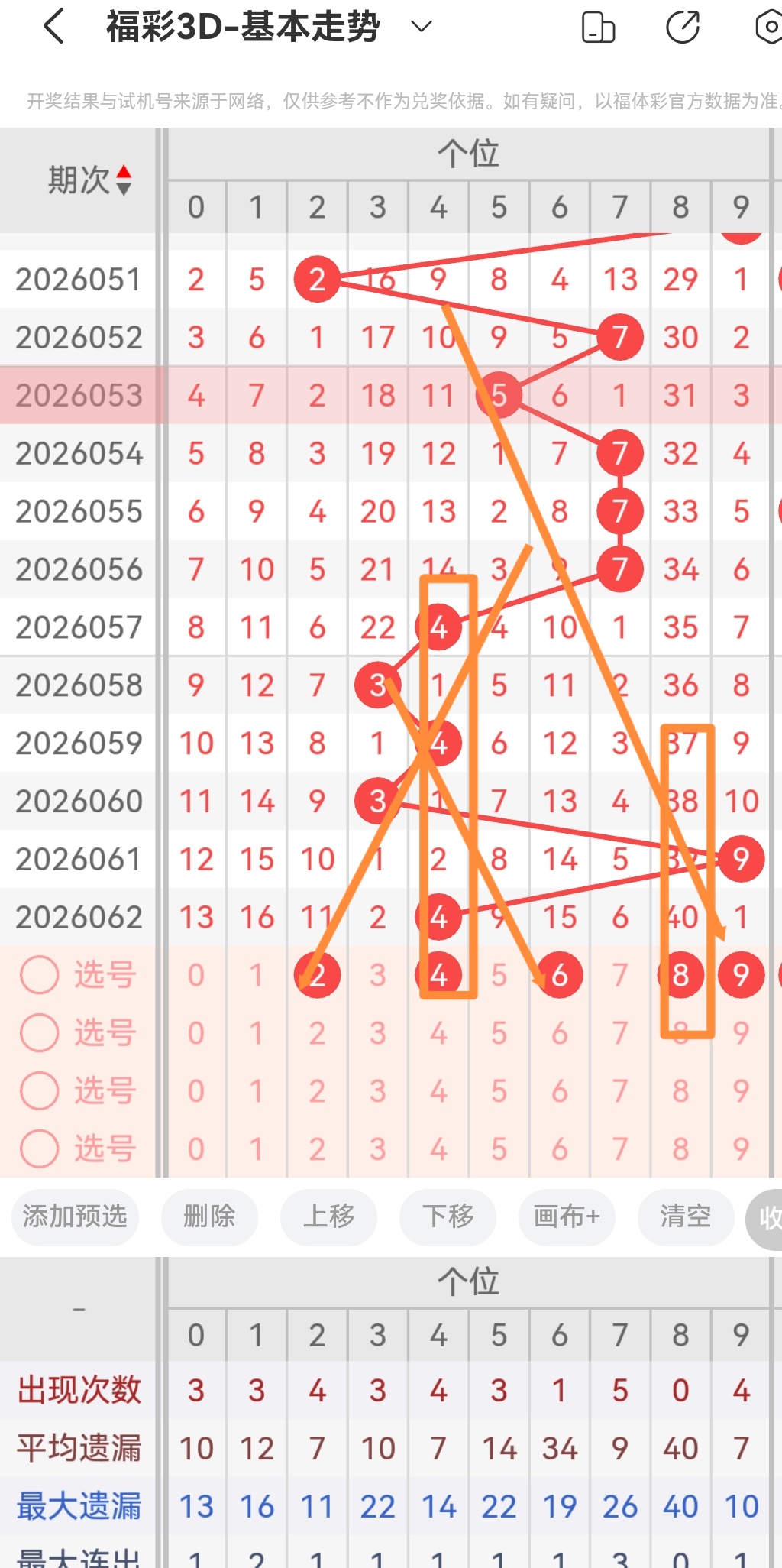The height and width of the screenshot is (1568, 782).
Task: Select the first 选号 radio circle
Action: click(x=39, y=974)
